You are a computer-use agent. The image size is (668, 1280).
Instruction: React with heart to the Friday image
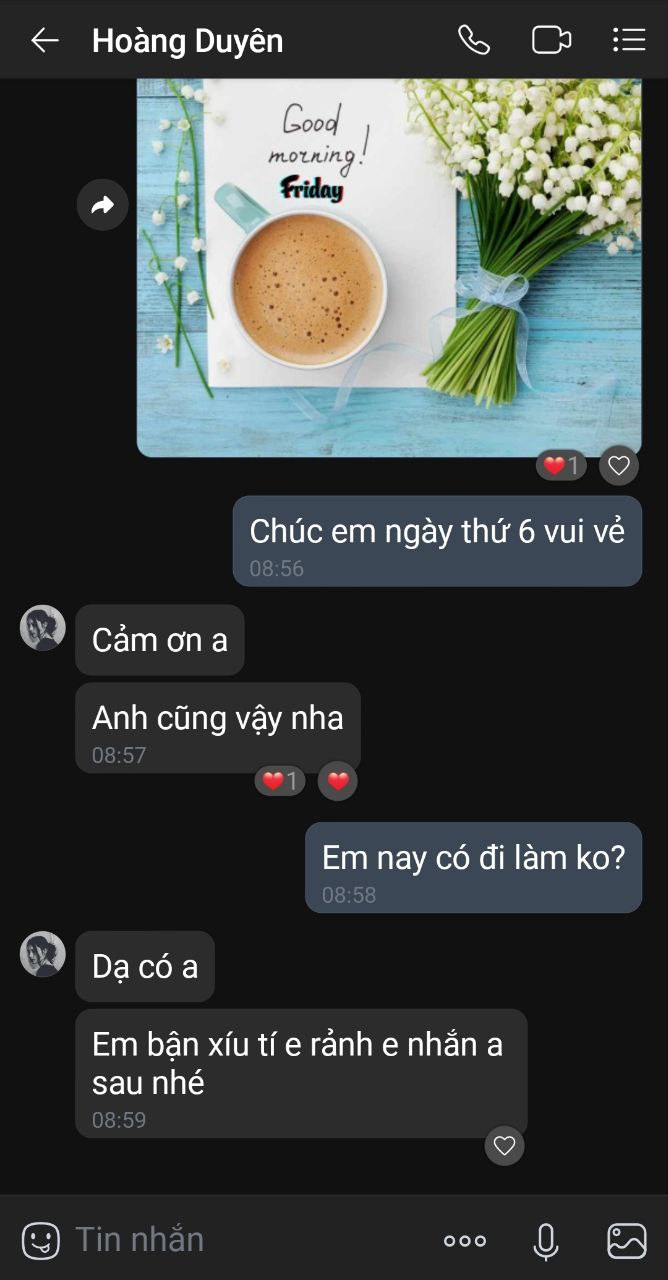click(619, 465)
